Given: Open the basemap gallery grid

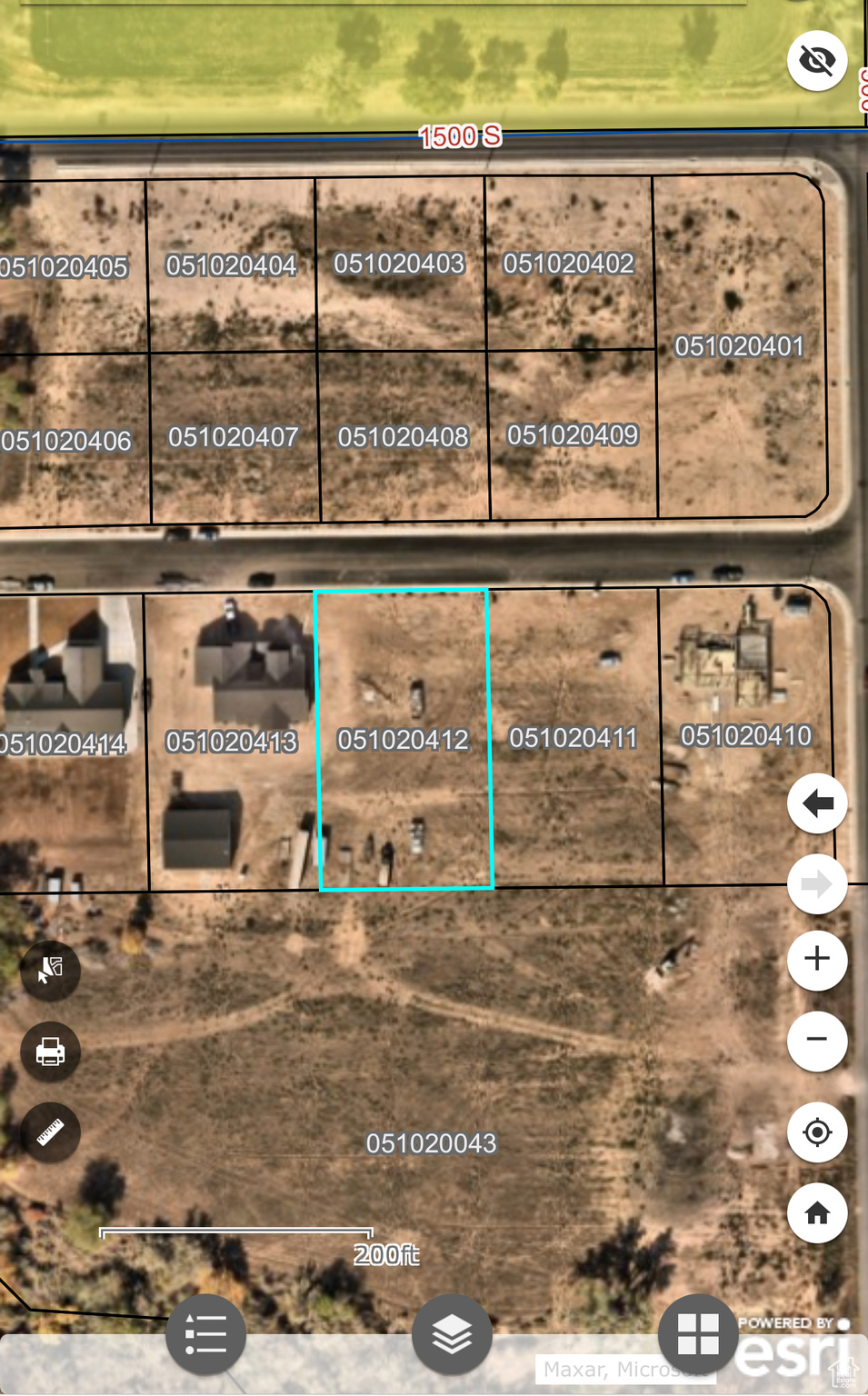Looking at the screenshot, I should tap(698, 1334).
